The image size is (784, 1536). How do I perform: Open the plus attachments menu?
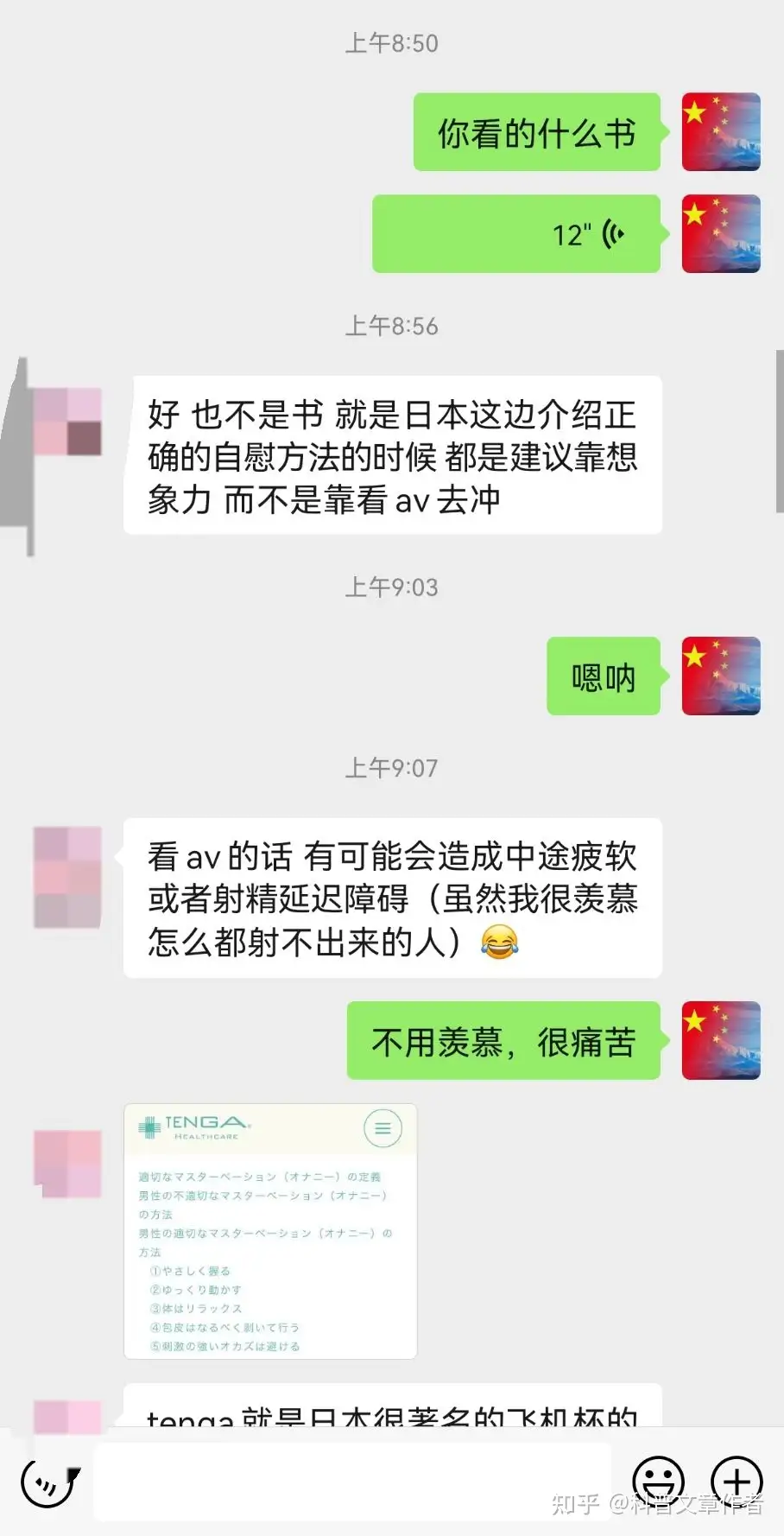pyautogui.click(x=737, y=1481)
